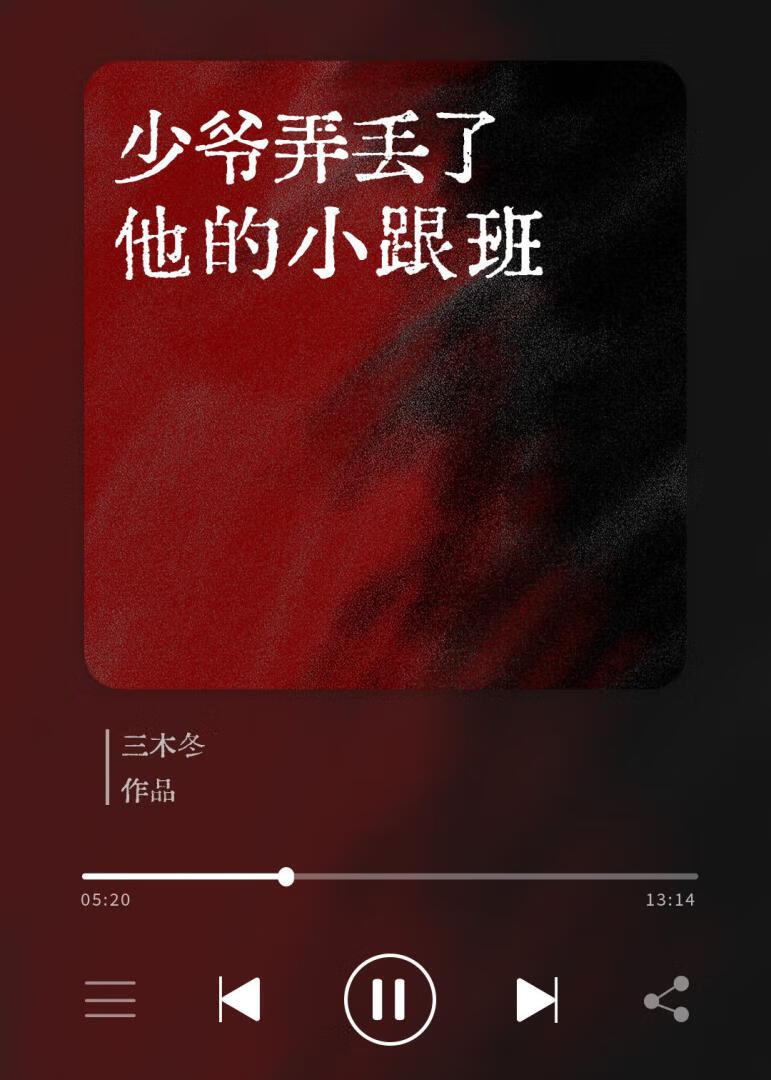Click the share icon to open sharing options
The width and height of the screenshot is (771, 1080).
click(664, 997)
